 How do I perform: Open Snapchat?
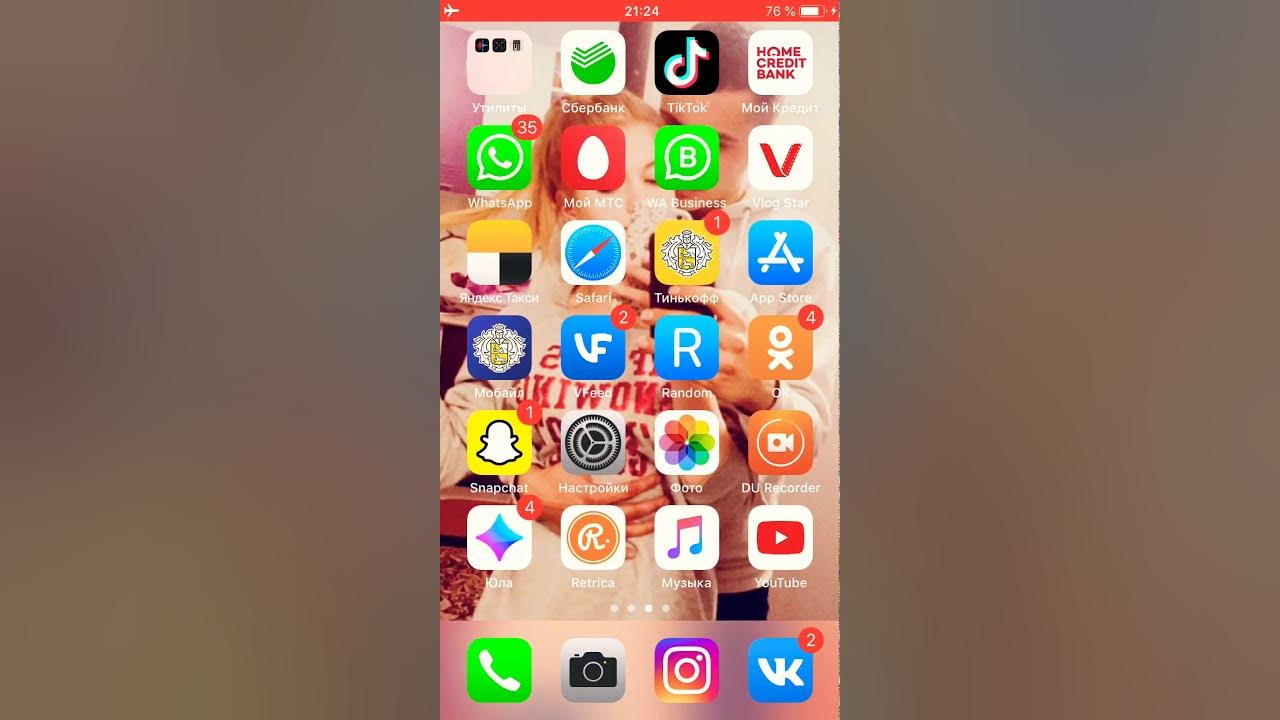coord(499,443)
